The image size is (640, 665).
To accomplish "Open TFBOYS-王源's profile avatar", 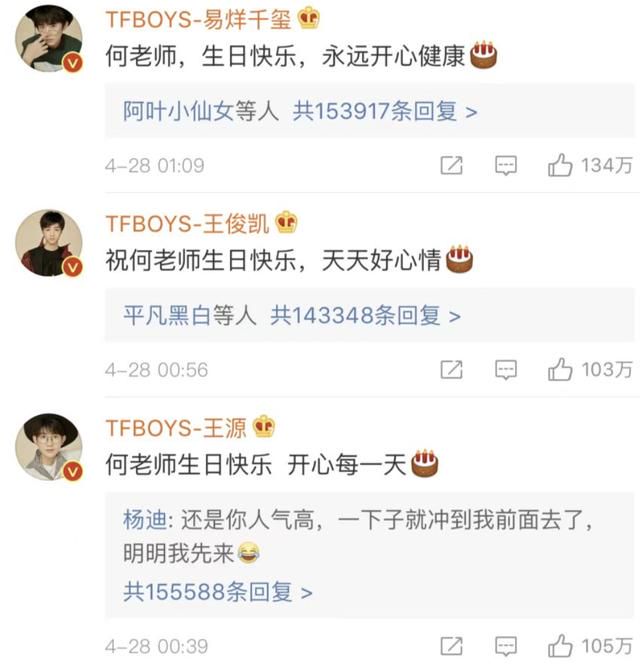I will pos(47,444).
